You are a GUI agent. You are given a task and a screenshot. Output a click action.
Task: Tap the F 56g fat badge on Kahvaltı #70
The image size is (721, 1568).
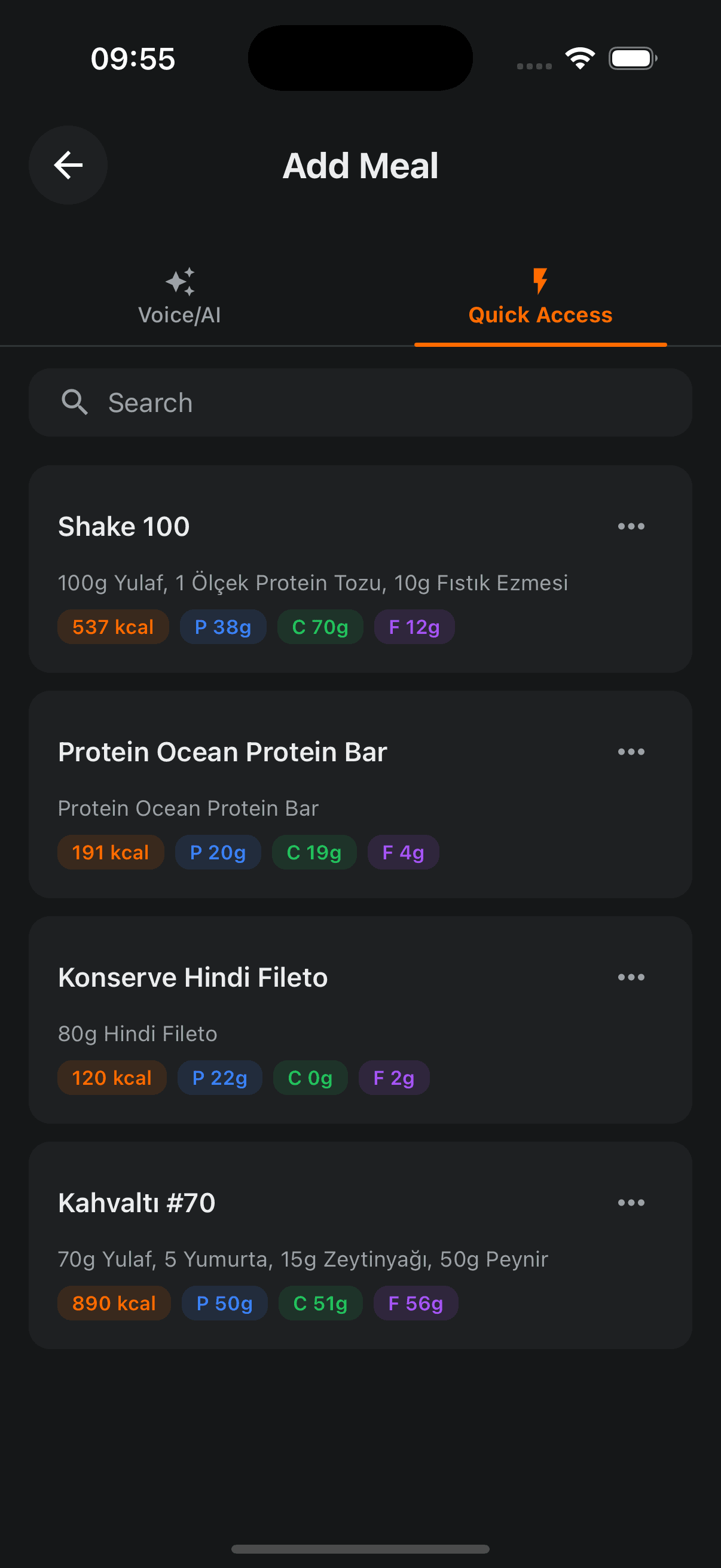[x=415, y=1303]
